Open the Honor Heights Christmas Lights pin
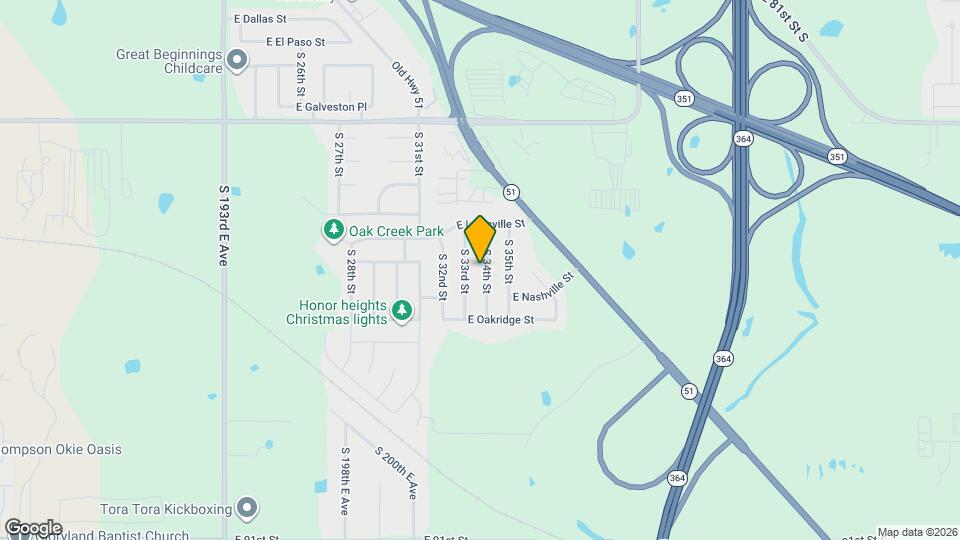Screen dimensions: 960x540 coord(402,312)
